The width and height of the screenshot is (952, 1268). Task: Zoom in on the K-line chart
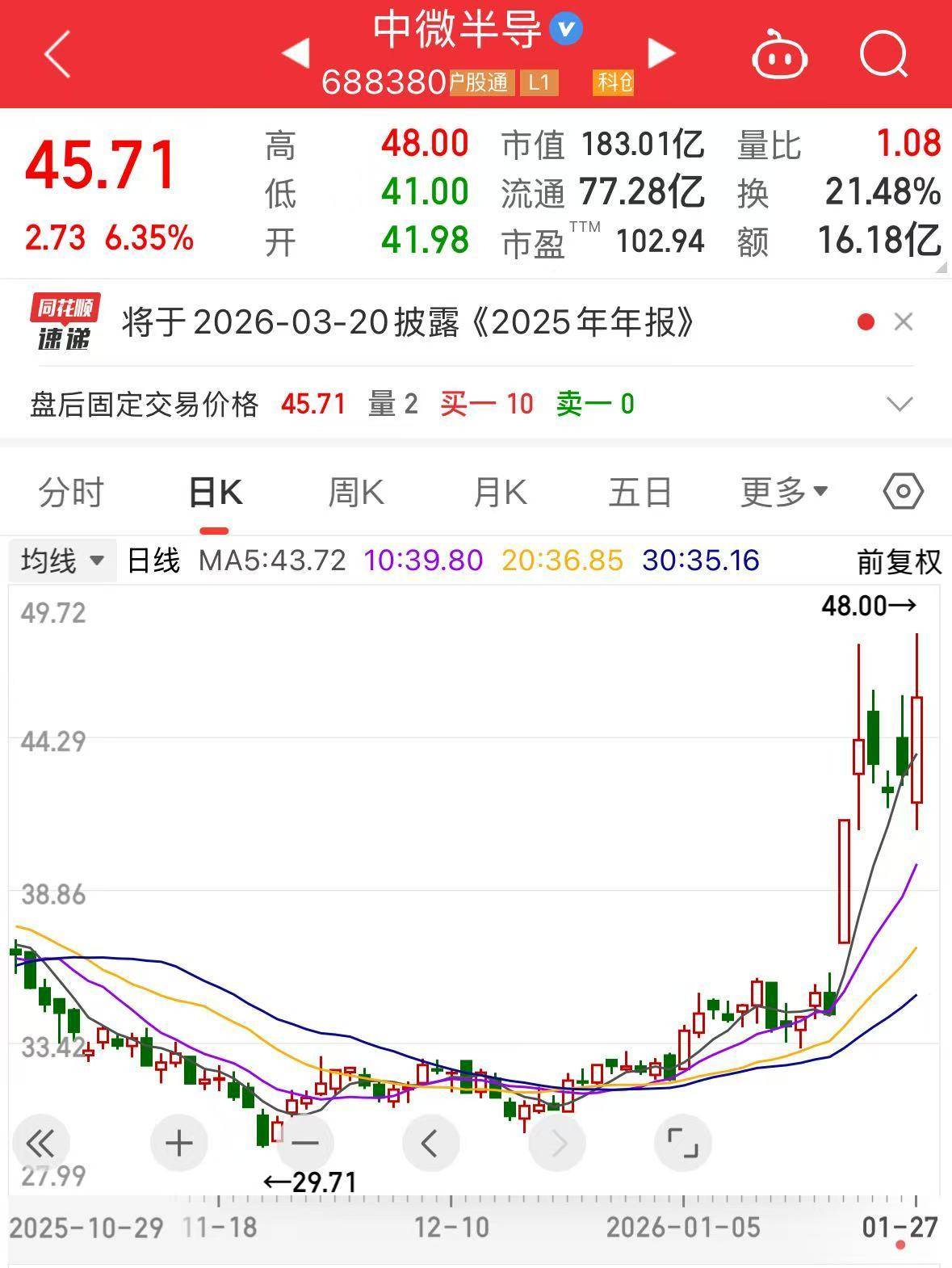179,1143
